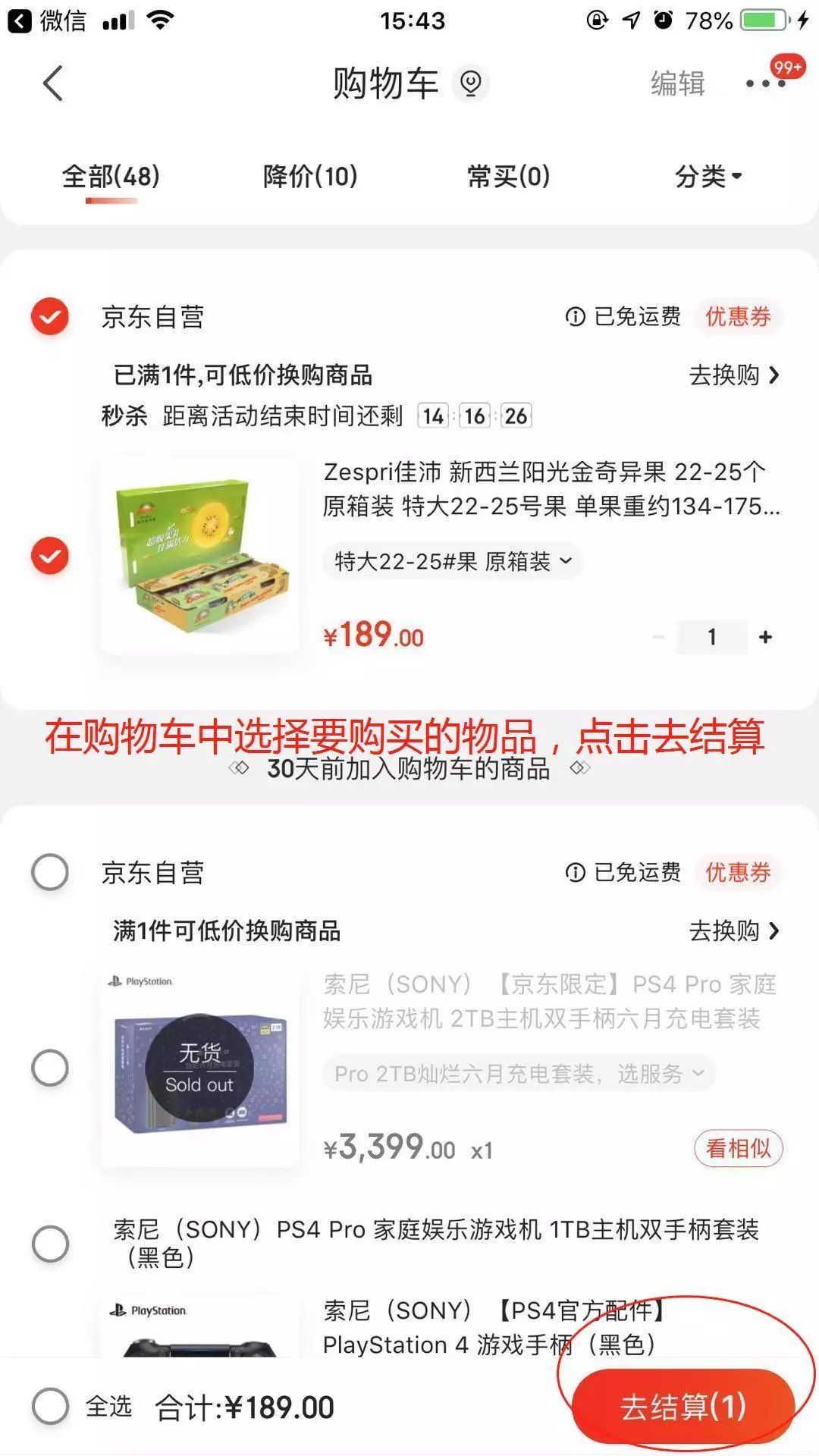Viewport: 819px width, 1456px height.
Task: Tap the back arrow to exit the cart
Action: click(x=51, y=82)
